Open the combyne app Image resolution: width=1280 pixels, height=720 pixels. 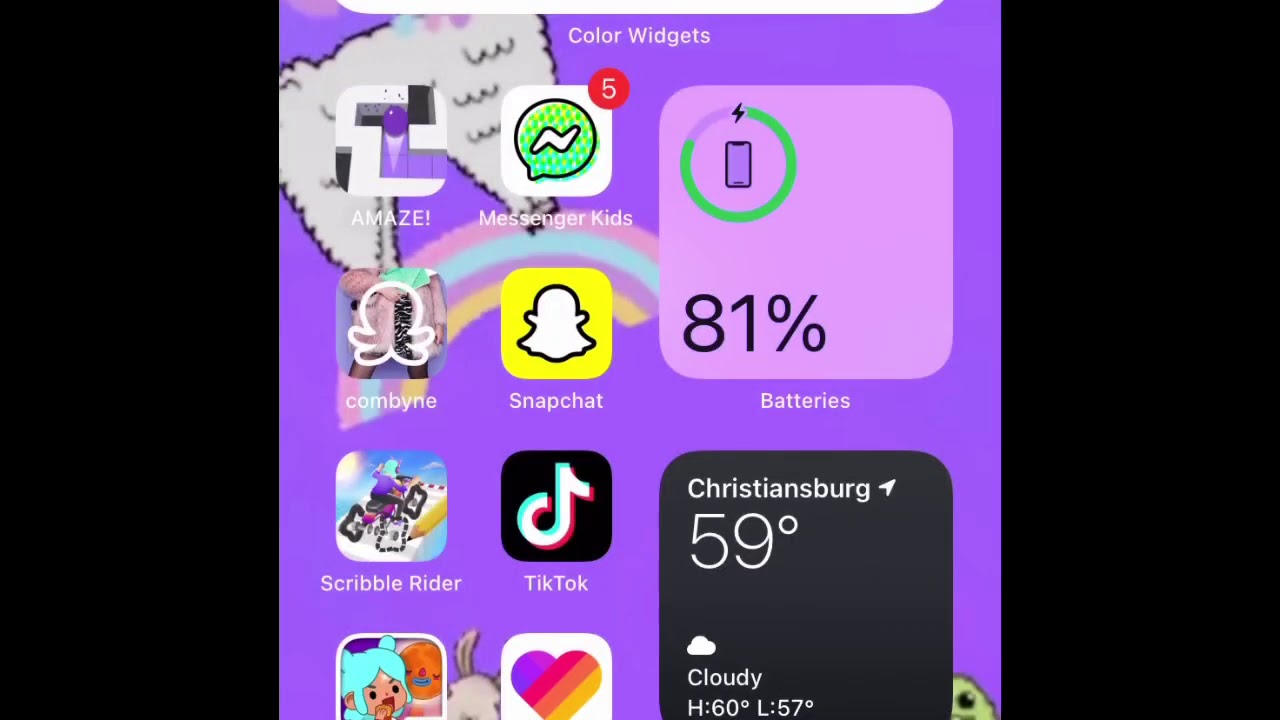[391, 324]
